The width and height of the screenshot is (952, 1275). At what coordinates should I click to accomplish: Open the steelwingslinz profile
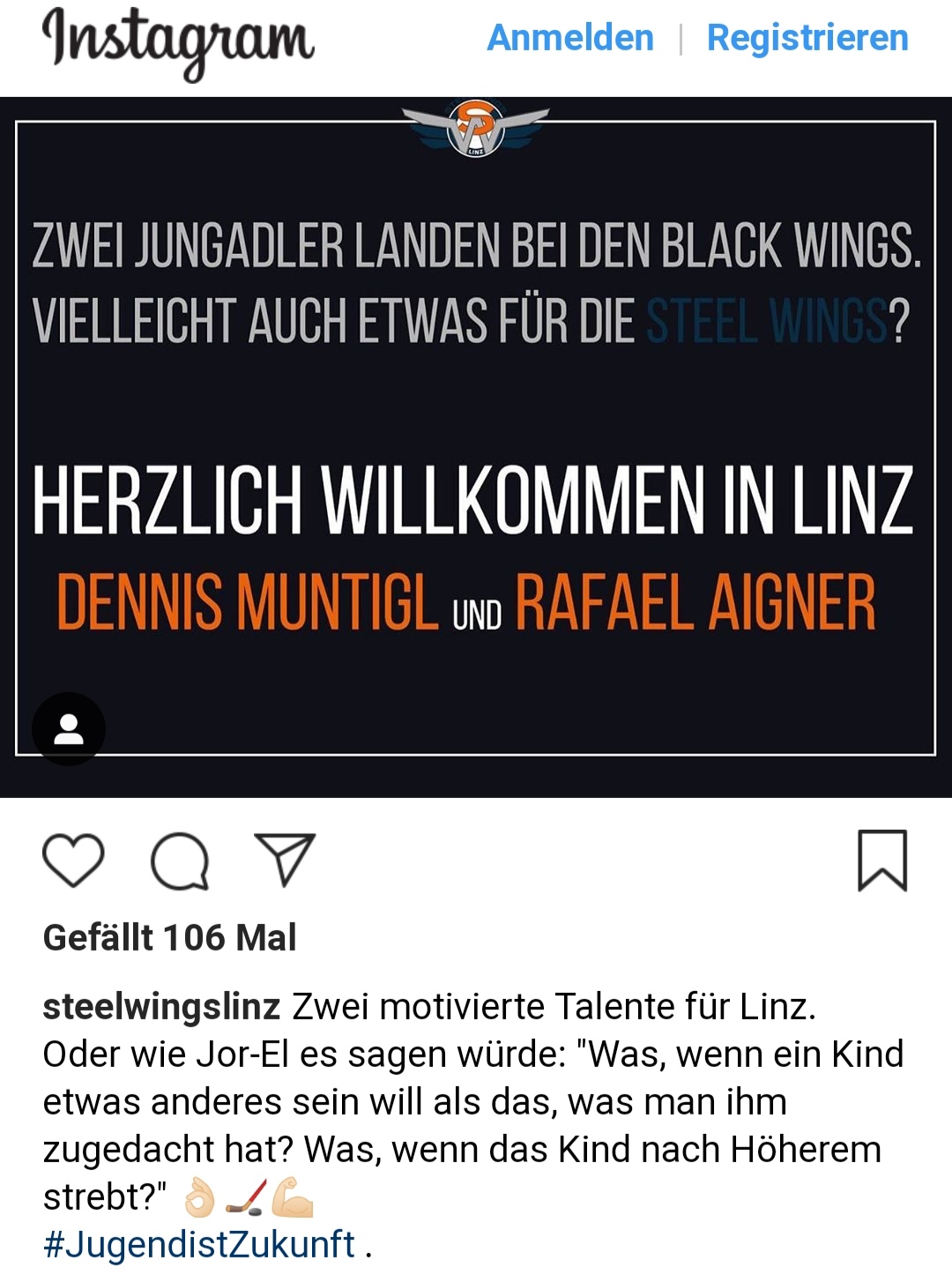161,1006
